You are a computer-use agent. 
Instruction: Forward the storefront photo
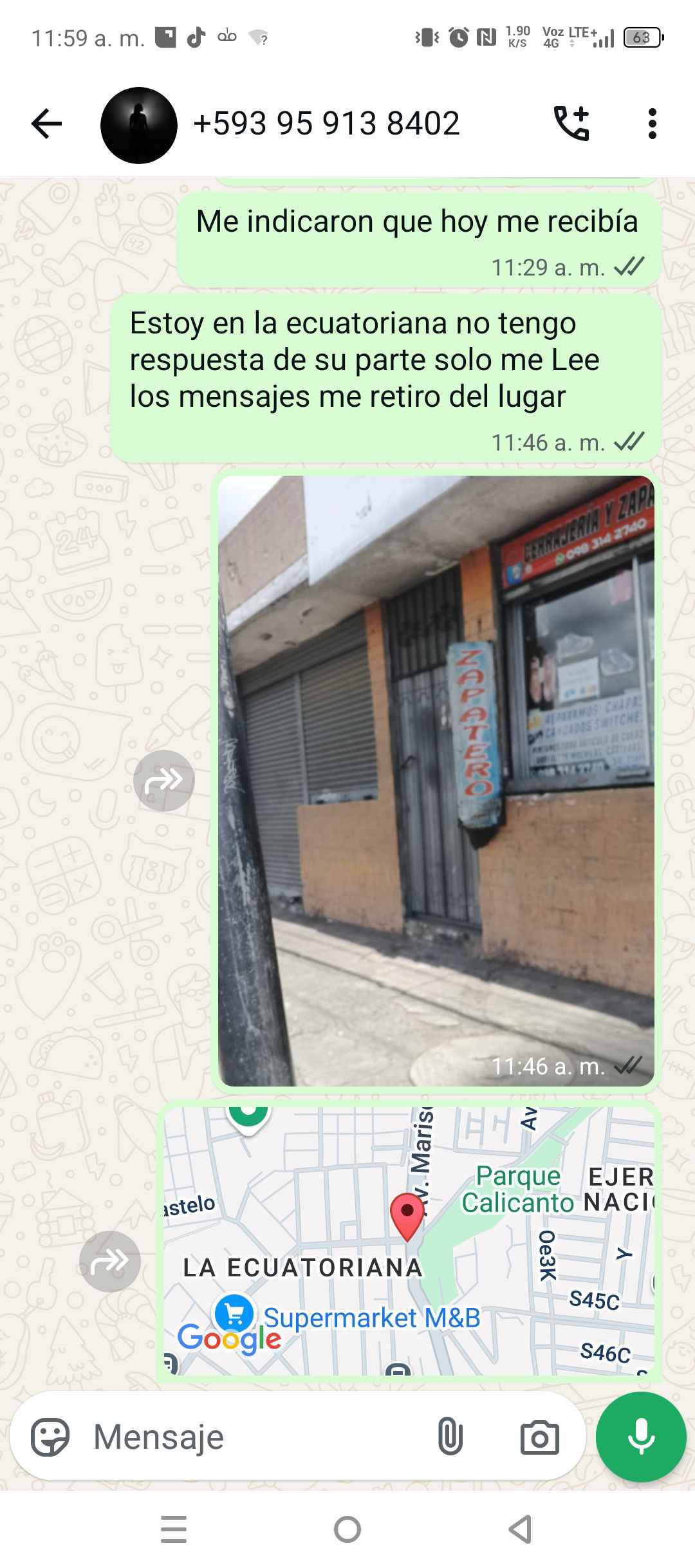(x=163, y=780)
